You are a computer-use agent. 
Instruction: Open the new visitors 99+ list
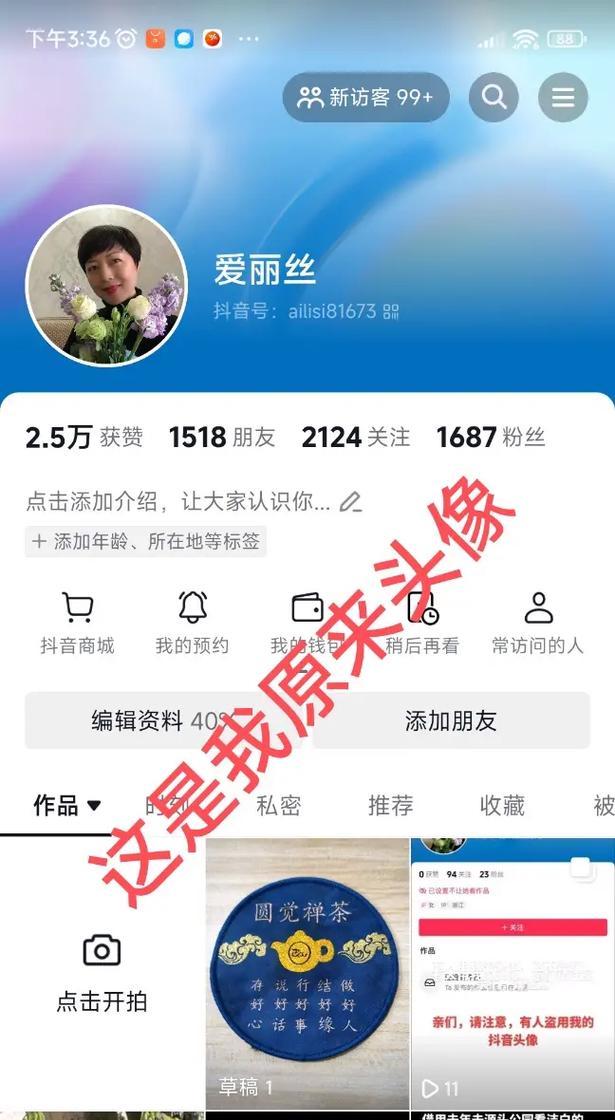click(x=365, y=97)
